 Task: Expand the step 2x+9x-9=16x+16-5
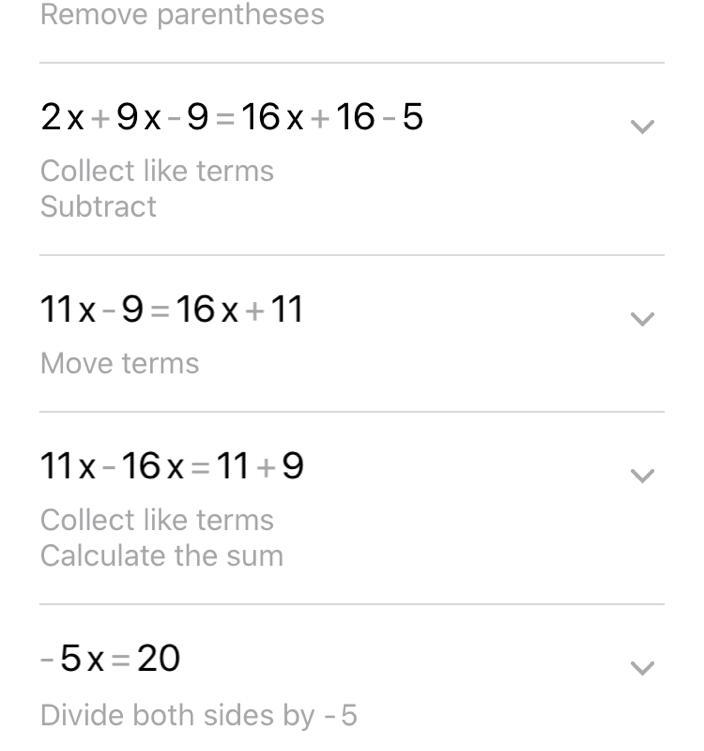point(642,126)
